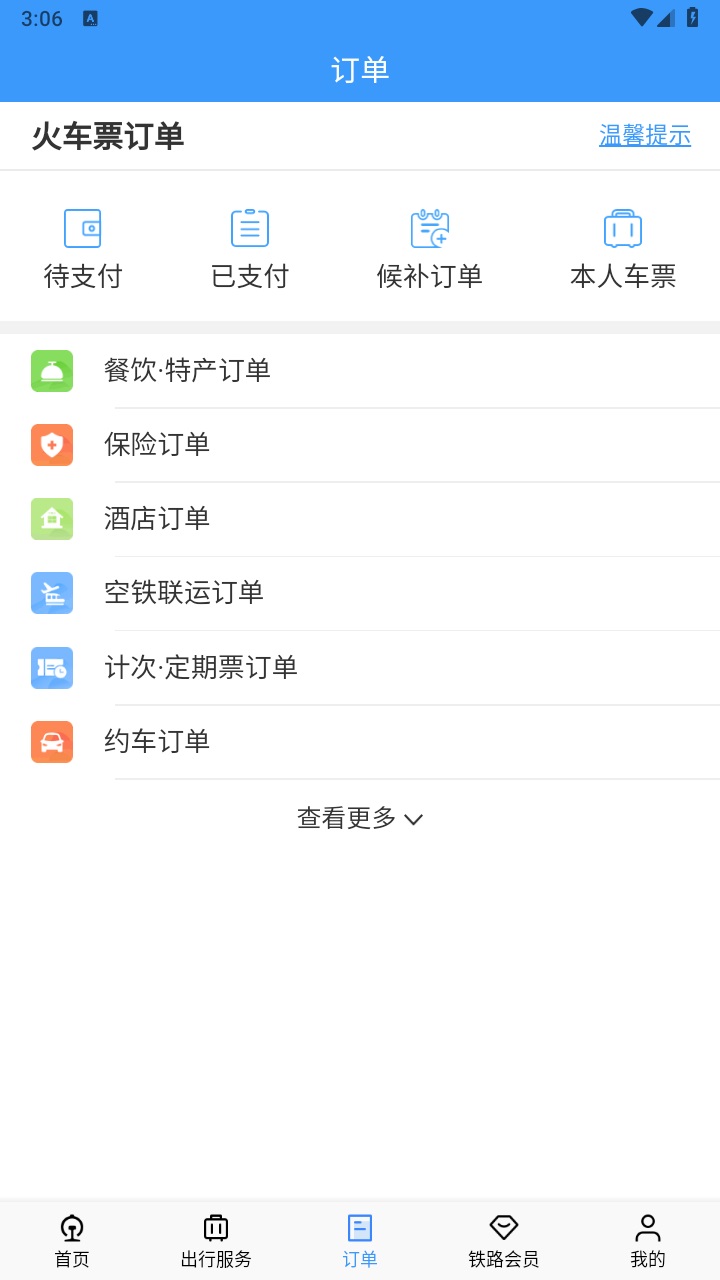Screen dimensions: 720x1280
Task: Open 约车订单 row
Action: coord(360,742)
